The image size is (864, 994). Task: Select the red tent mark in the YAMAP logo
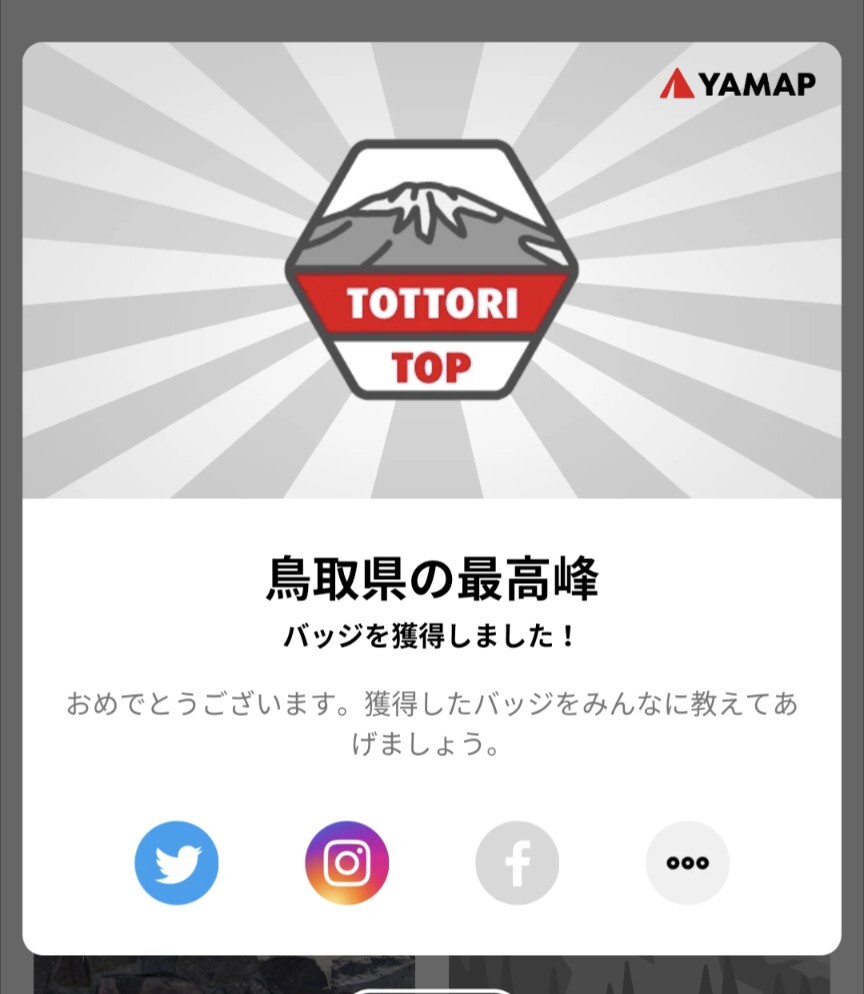[678, 85]
